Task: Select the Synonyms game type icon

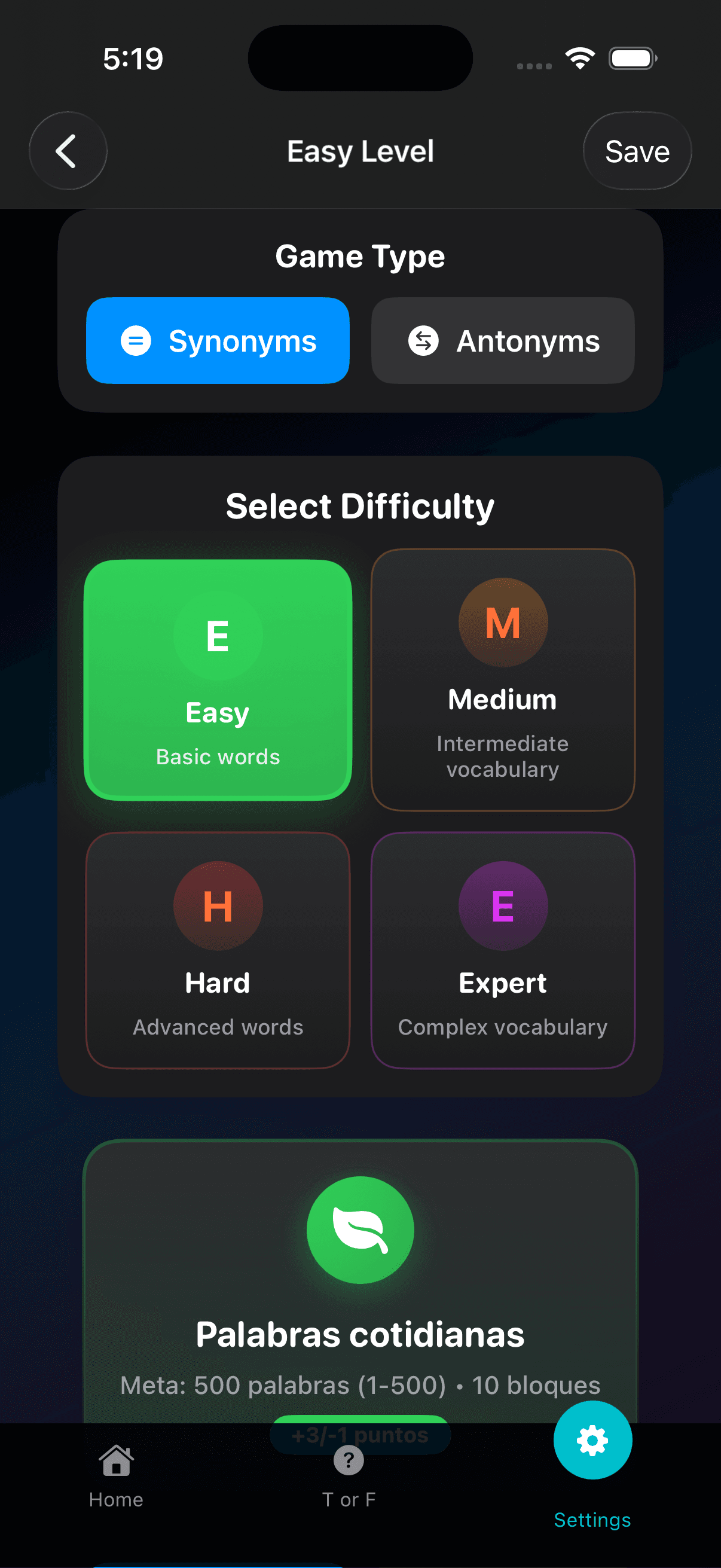Action: point(135,341)
